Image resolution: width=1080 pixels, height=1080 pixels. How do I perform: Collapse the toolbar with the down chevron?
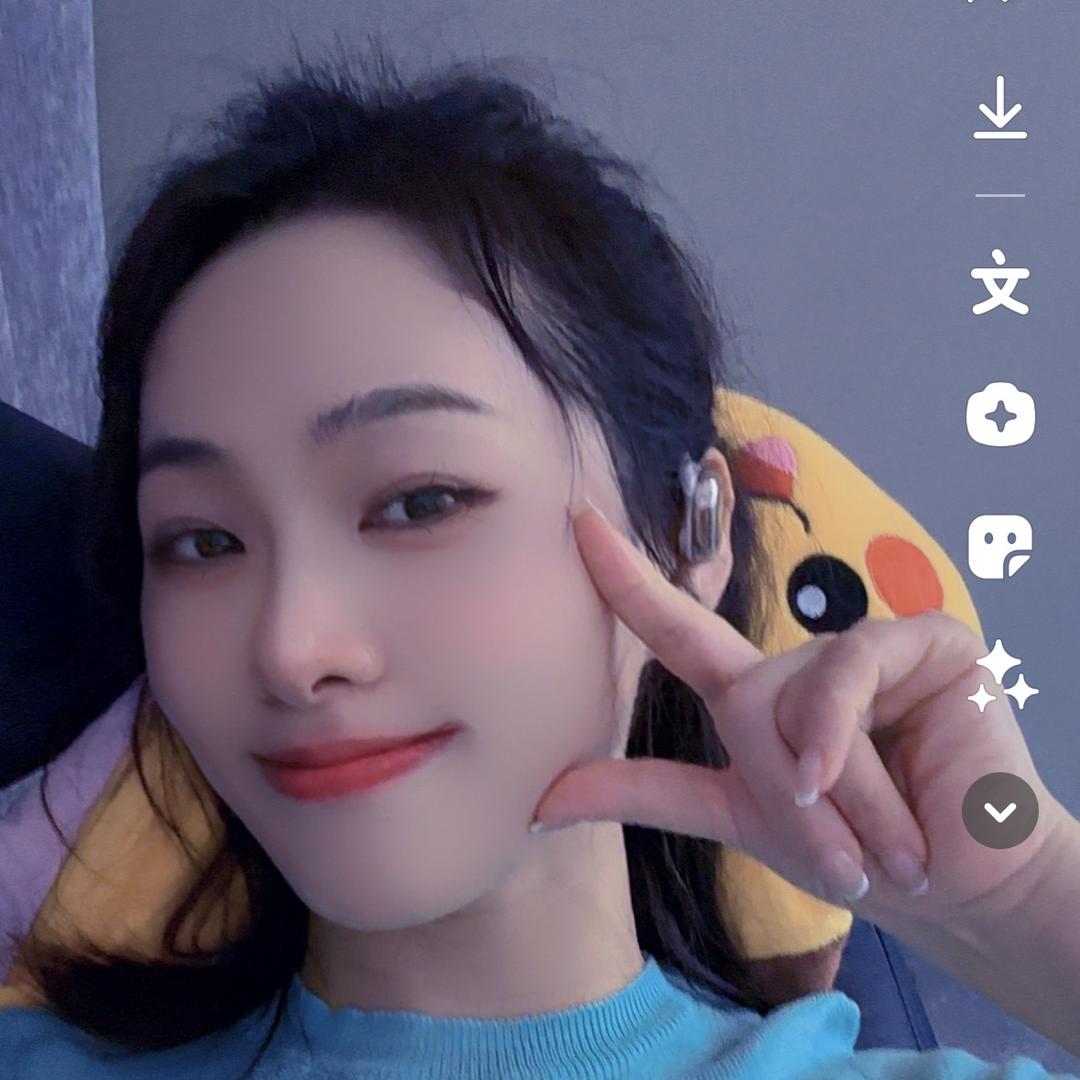(x=1000, y=811)
